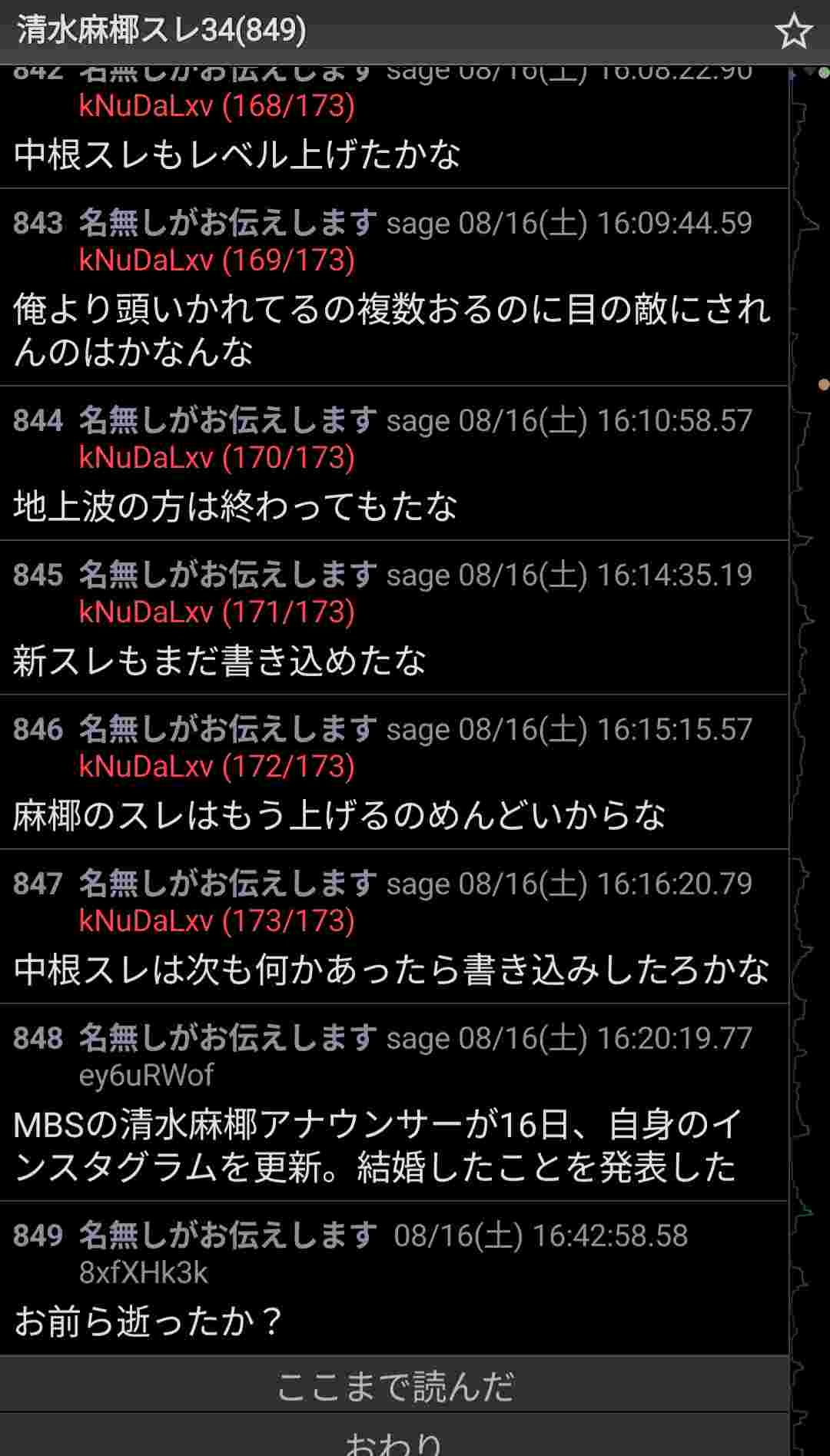Open post number 844 menu
The height and width of the screenshot is (1456, 830).
coord(38,421)
